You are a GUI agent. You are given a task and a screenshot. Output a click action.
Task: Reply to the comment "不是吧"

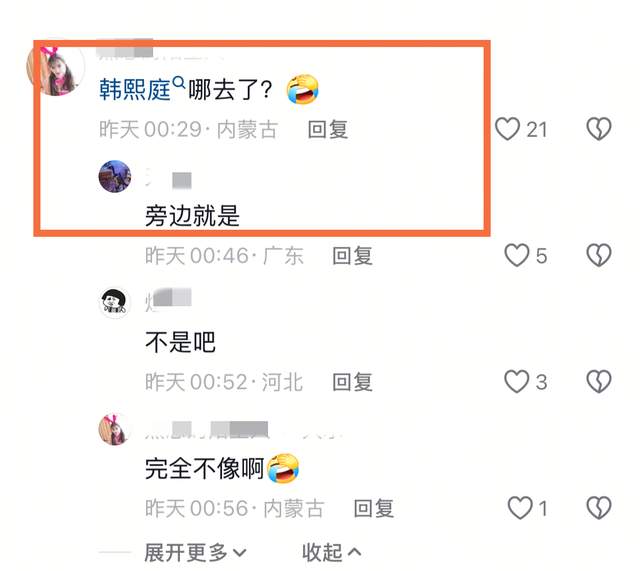[352, 382]
